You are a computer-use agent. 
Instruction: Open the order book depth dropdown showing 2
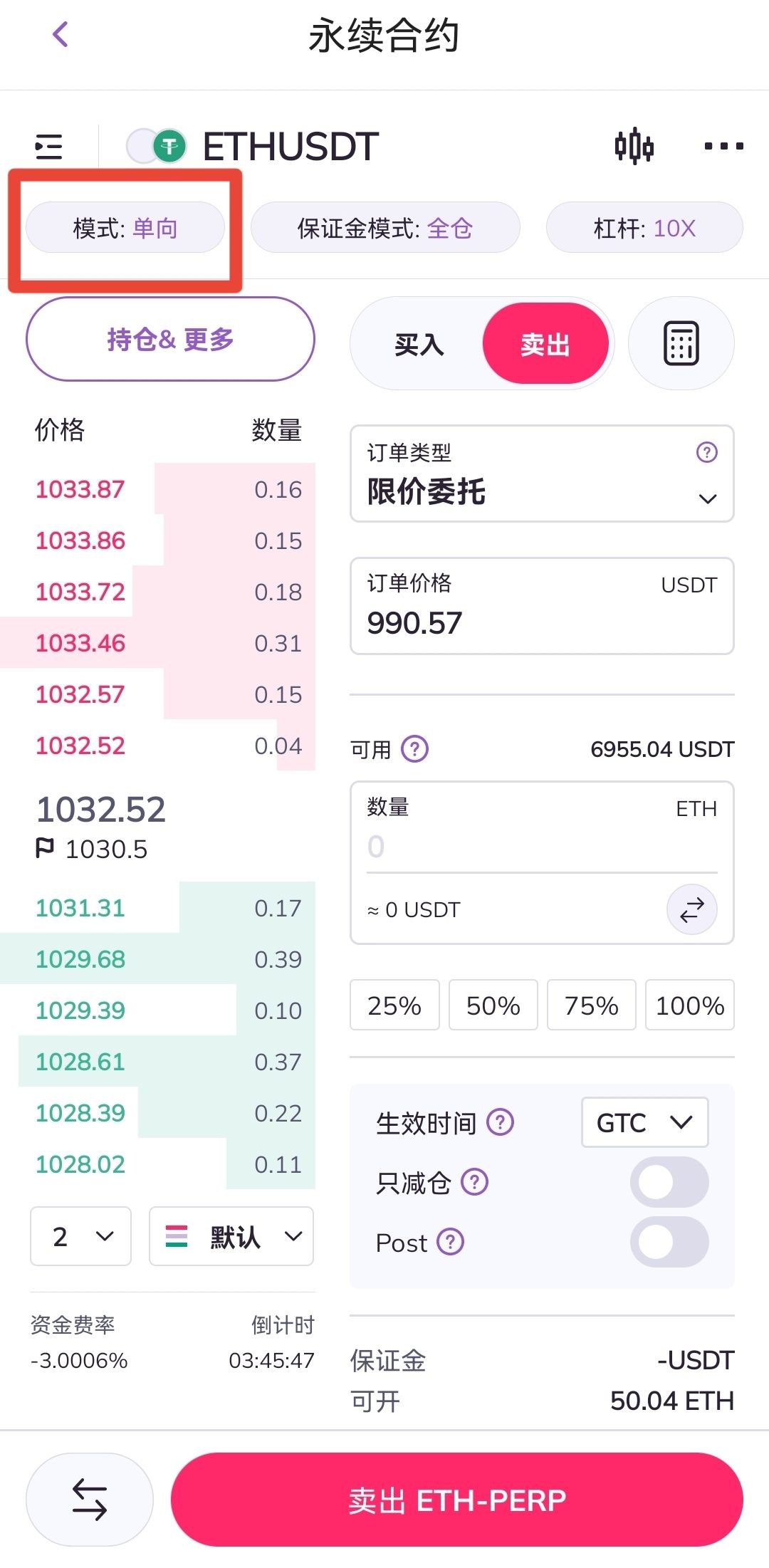coord(80,1236)
